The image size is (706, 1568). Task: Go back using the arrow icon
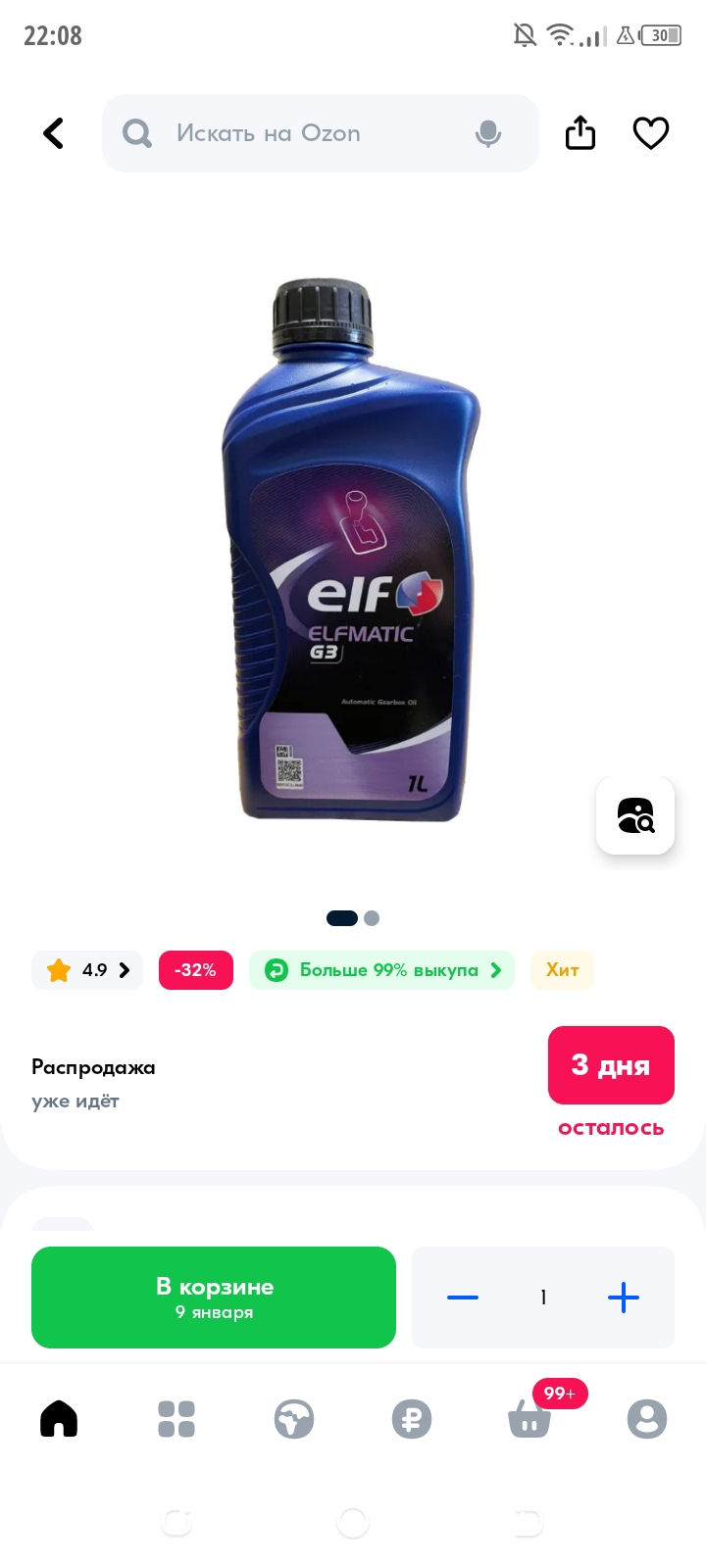click(x=54, y=133)
